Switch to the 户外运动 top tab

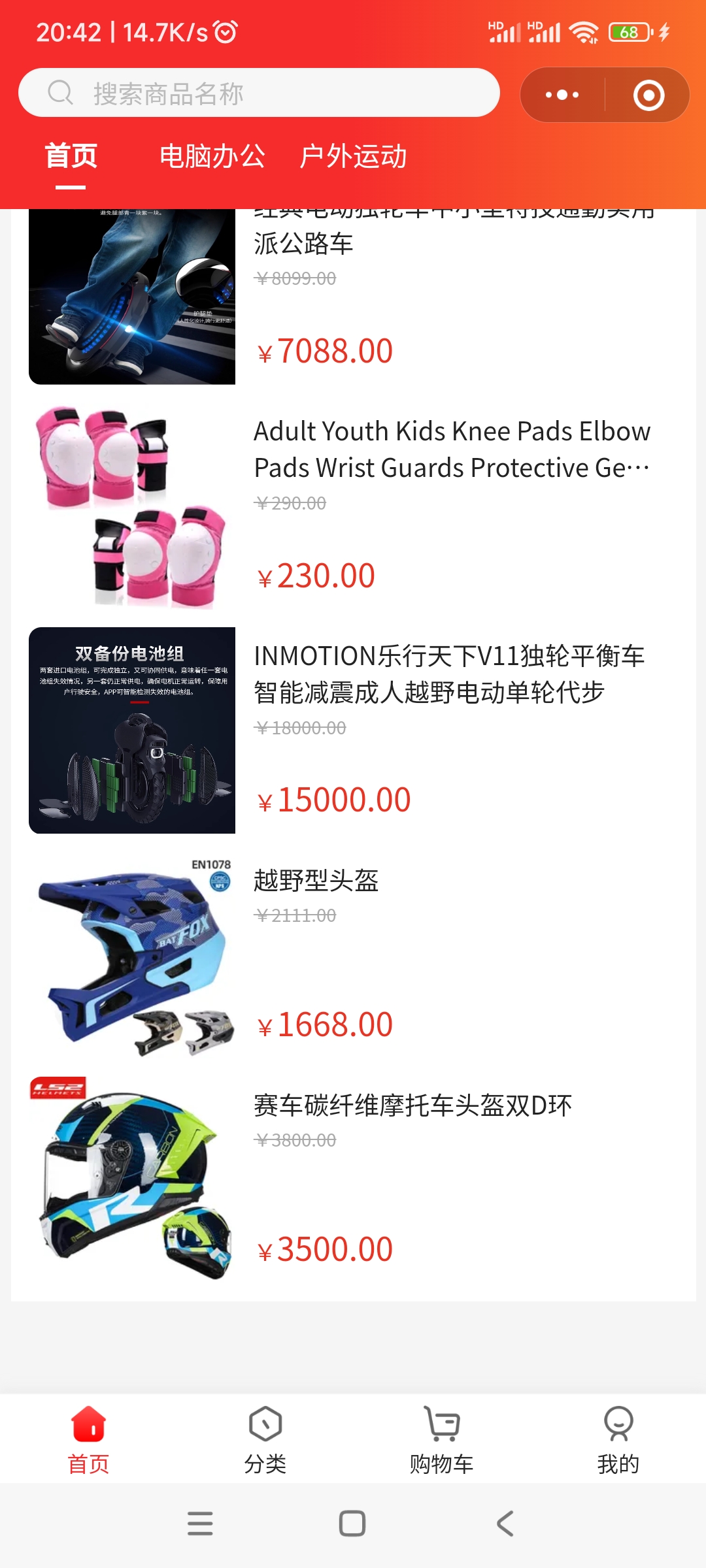[353, 157]
